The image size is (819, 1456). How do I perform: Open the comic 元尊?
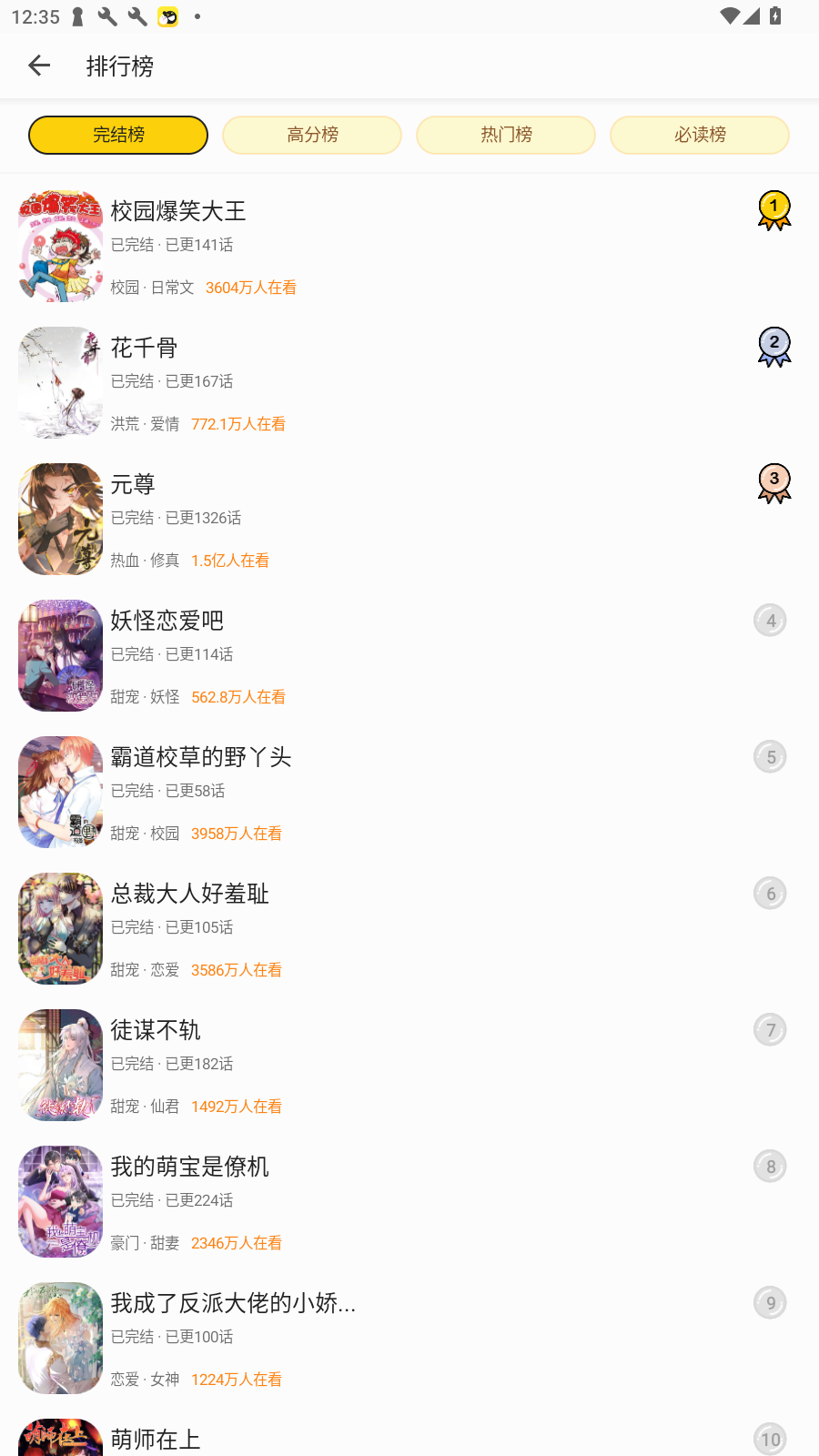(133, 484)
